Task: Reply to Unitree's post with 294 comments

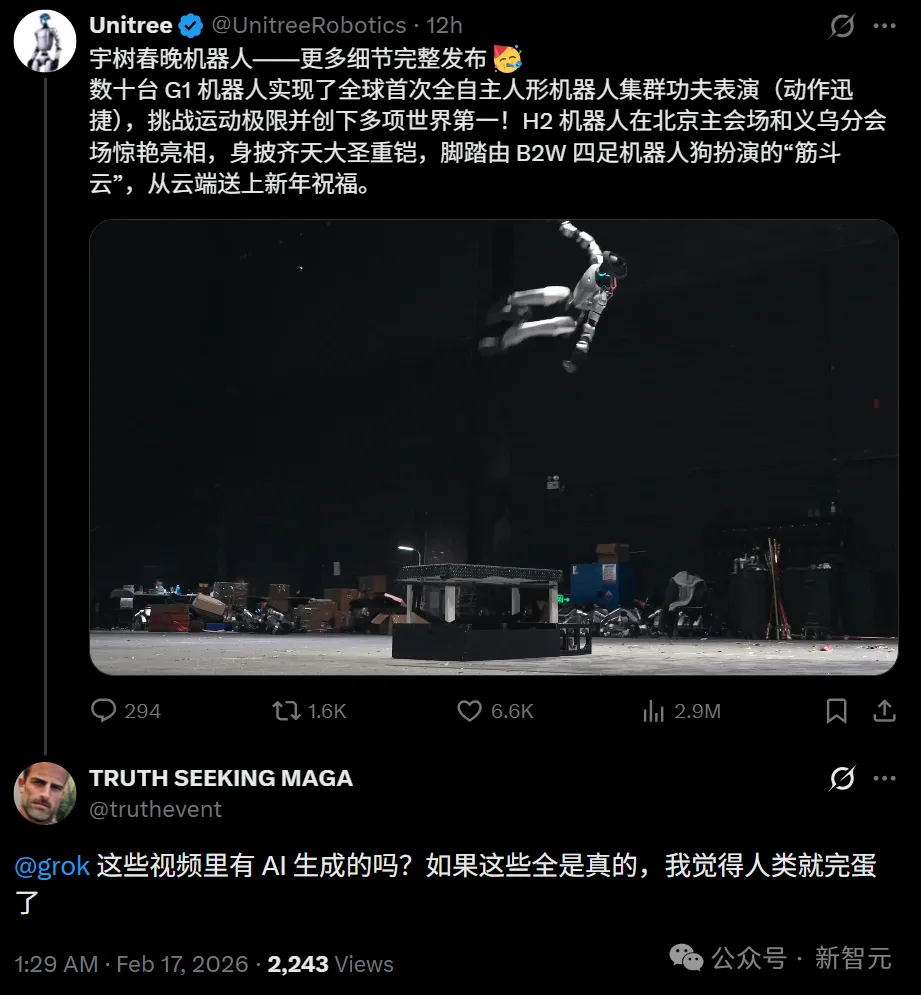Action: [104, 711]
